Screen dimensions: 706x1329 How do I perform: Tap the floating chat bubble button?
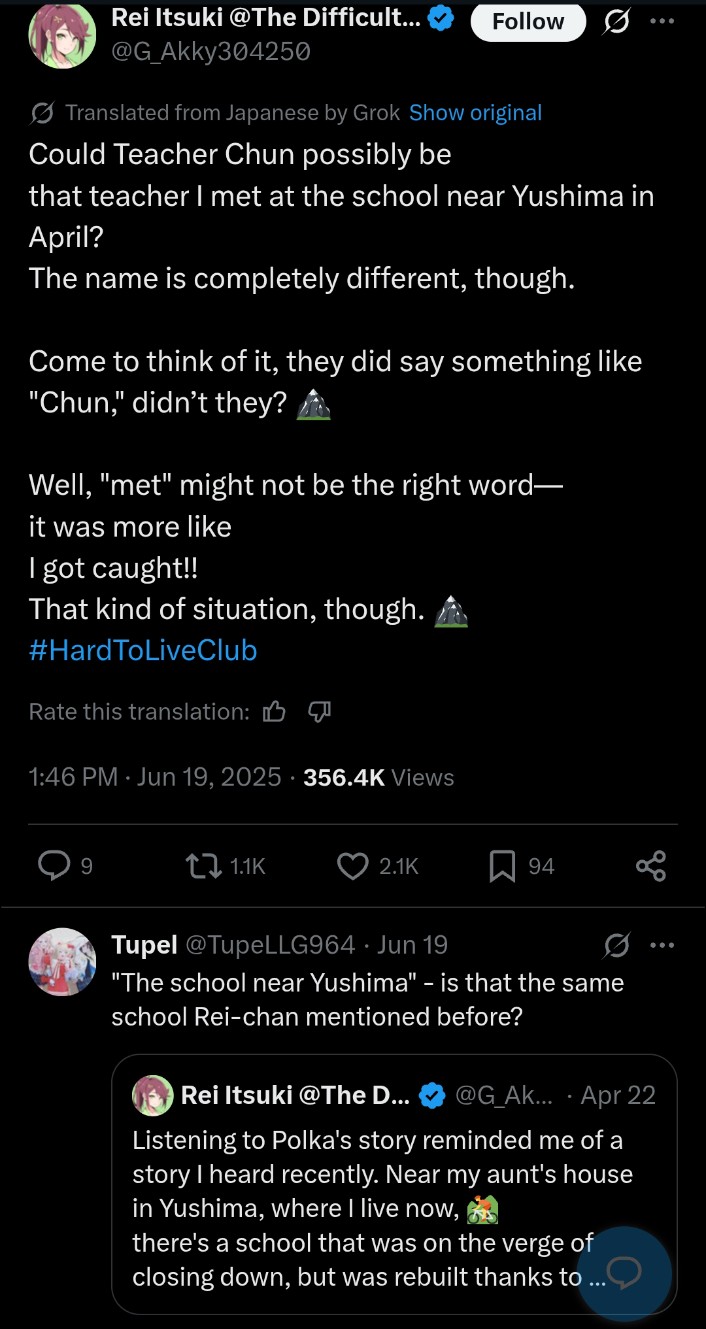click(624, 1273)
